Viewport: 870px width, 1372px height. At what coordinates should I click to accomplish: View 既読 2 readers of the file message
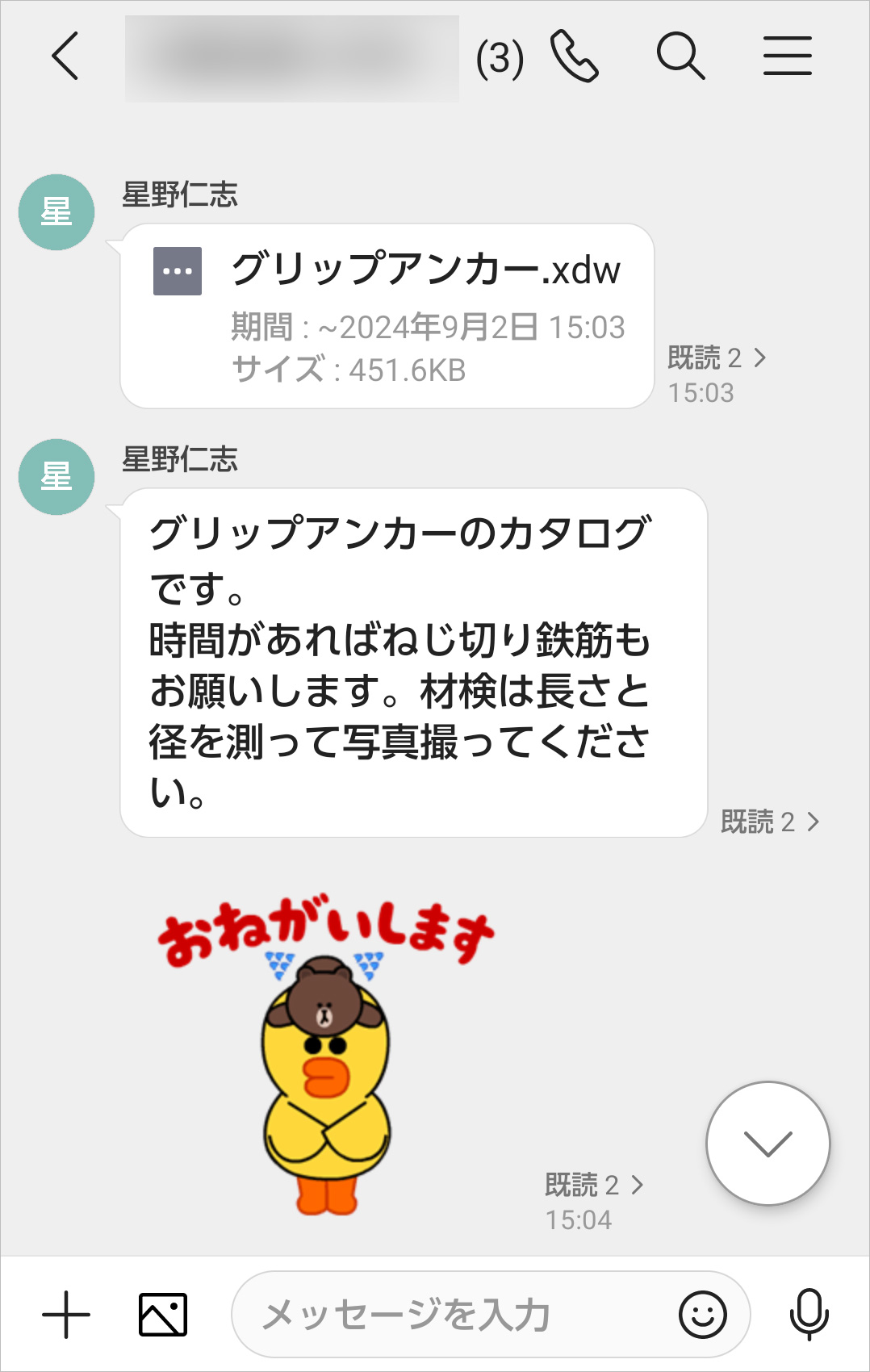716,358
